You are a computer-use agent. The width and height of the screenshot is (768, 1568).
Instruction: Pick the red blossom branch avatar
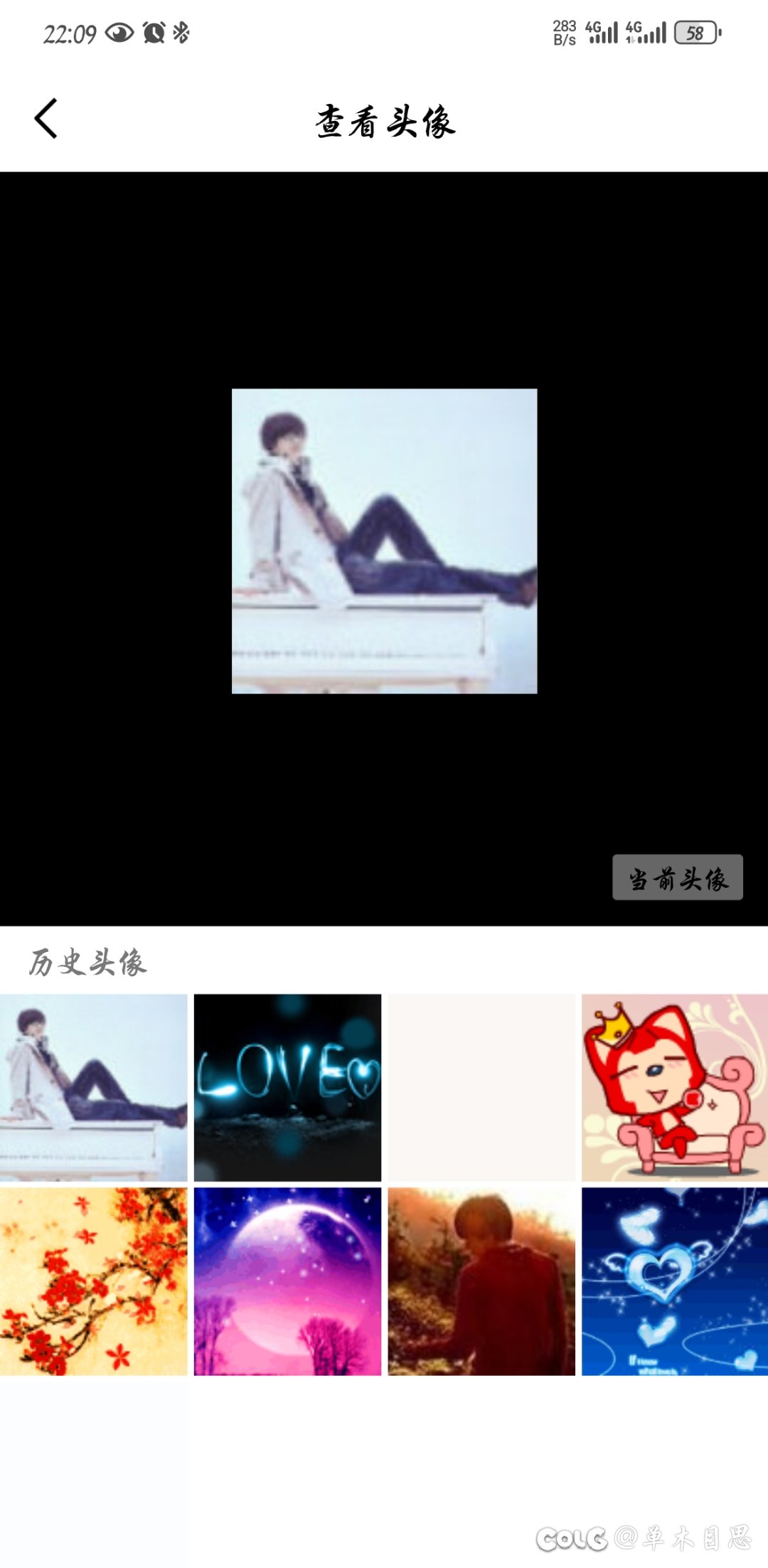pos(94,1281)
